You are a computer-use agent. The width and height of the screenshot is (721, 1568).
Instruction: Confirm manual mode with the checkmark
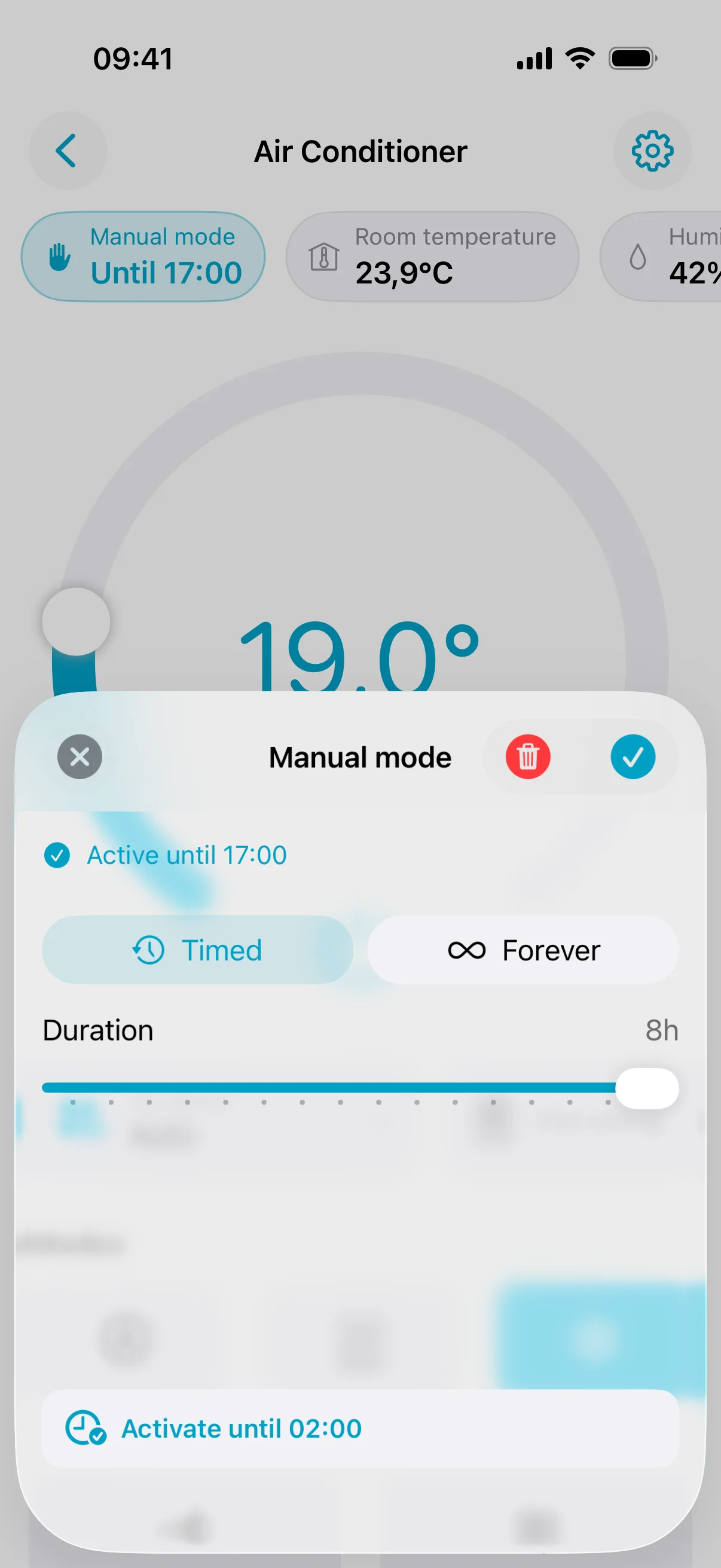pyautogui.click(x=633, y=756)
